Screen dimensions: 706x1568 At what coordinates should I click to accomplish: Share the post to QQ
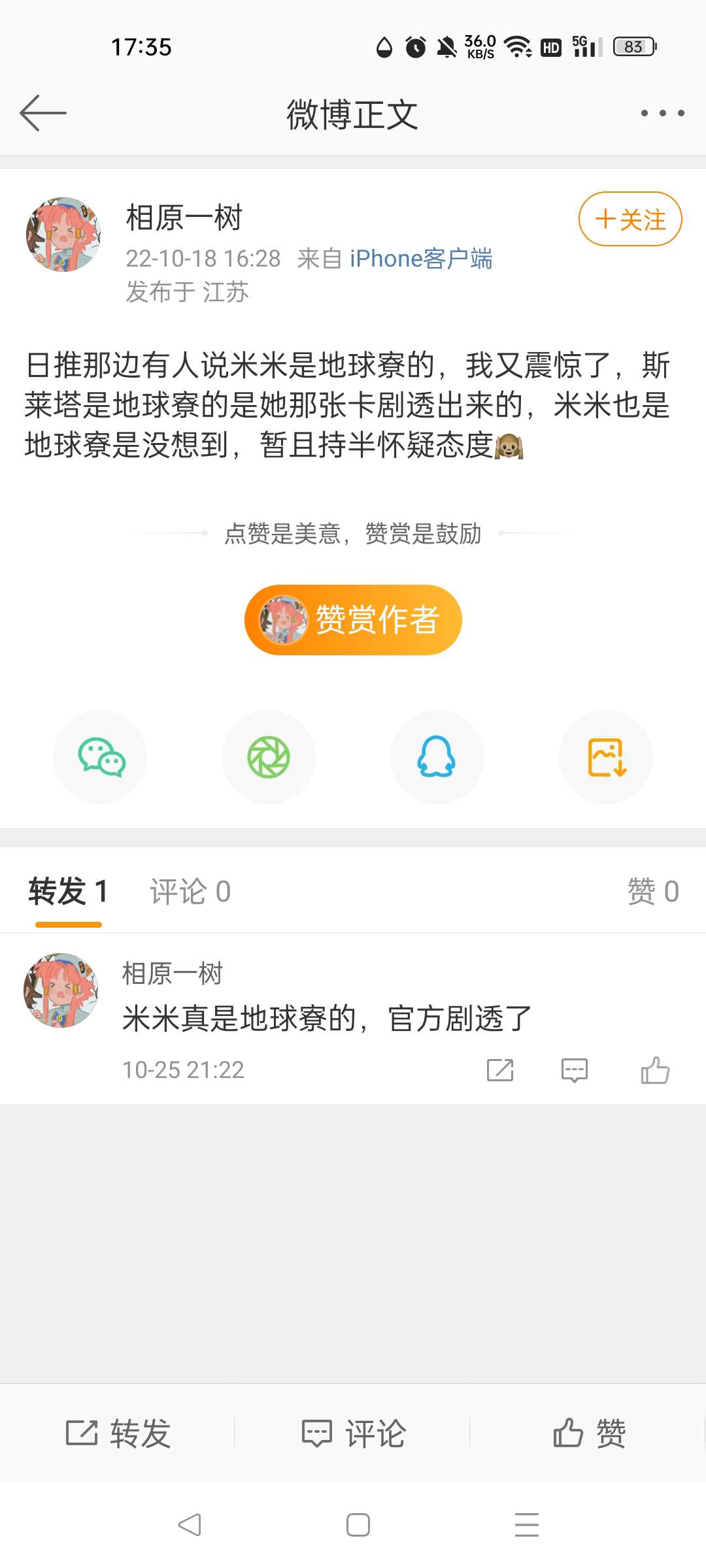437,757
